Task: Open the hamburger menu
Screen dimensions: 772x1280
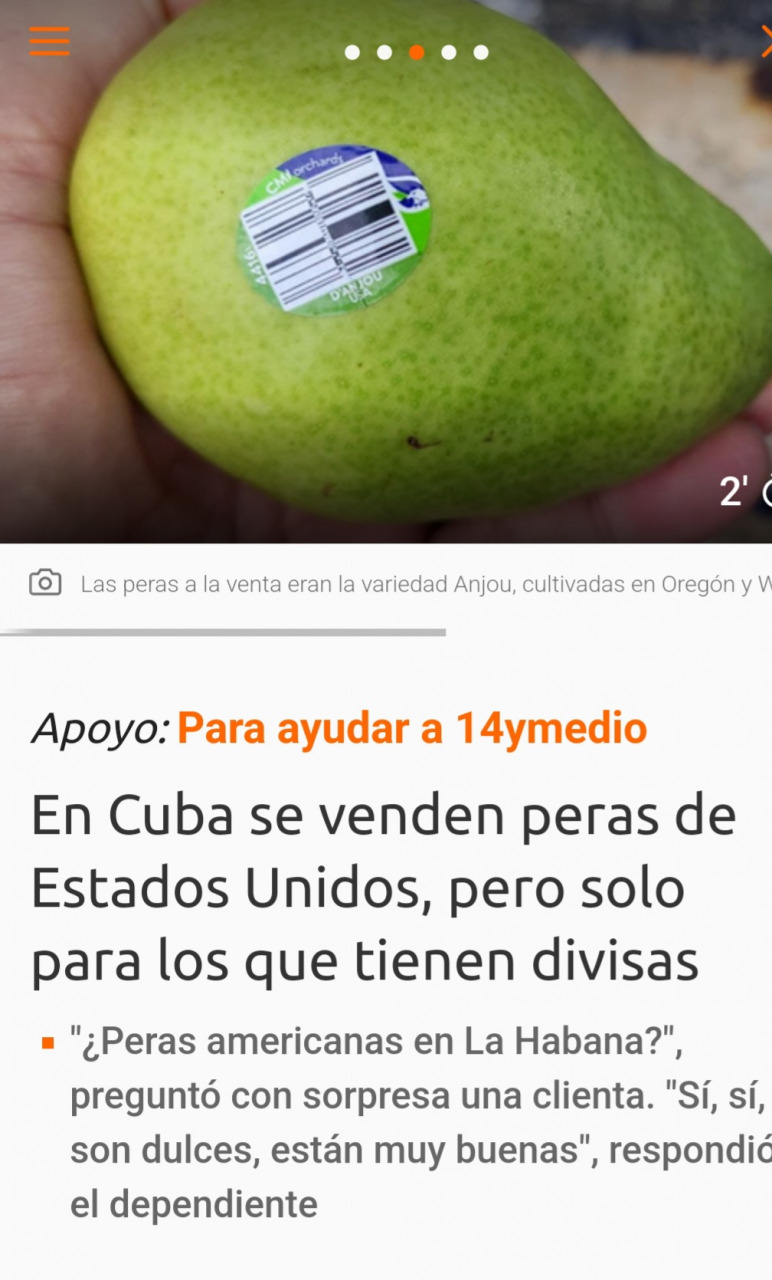Action: tap(49, 41)
